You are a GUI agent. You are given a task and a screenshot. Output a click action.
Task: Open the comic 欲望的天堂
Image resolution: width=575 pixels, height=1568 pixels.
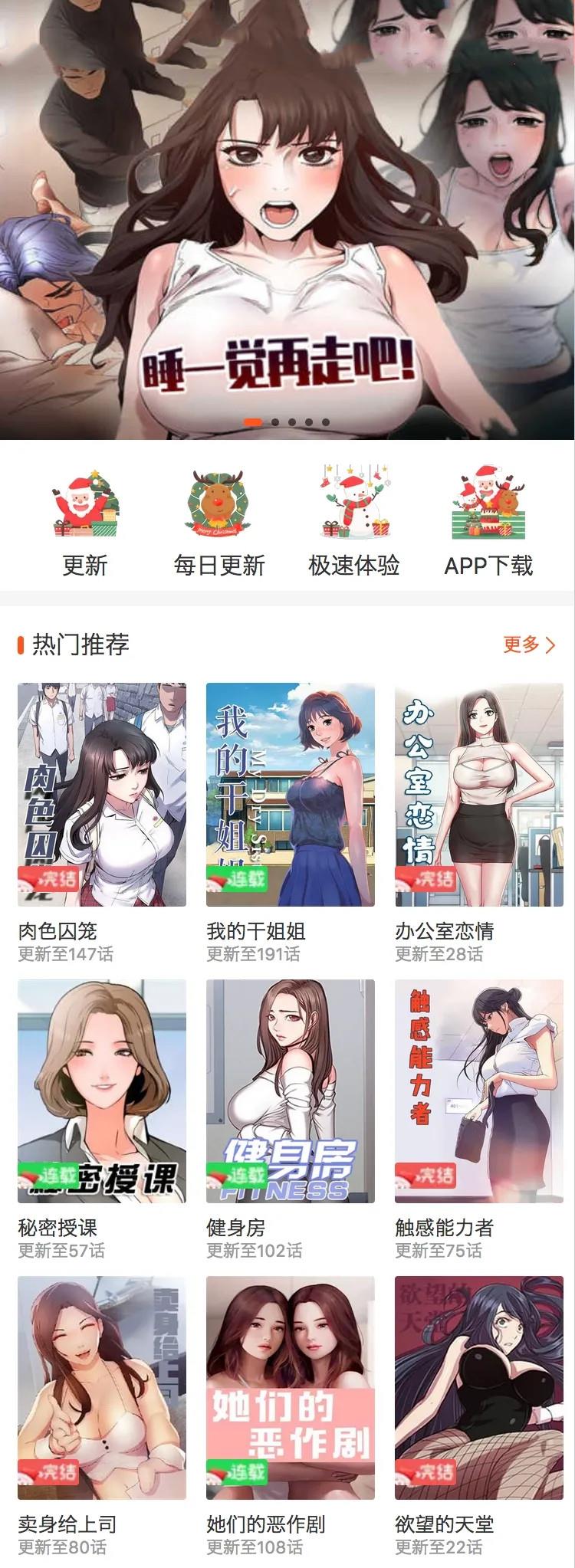pyautogui.click(x=479, y=1388)
